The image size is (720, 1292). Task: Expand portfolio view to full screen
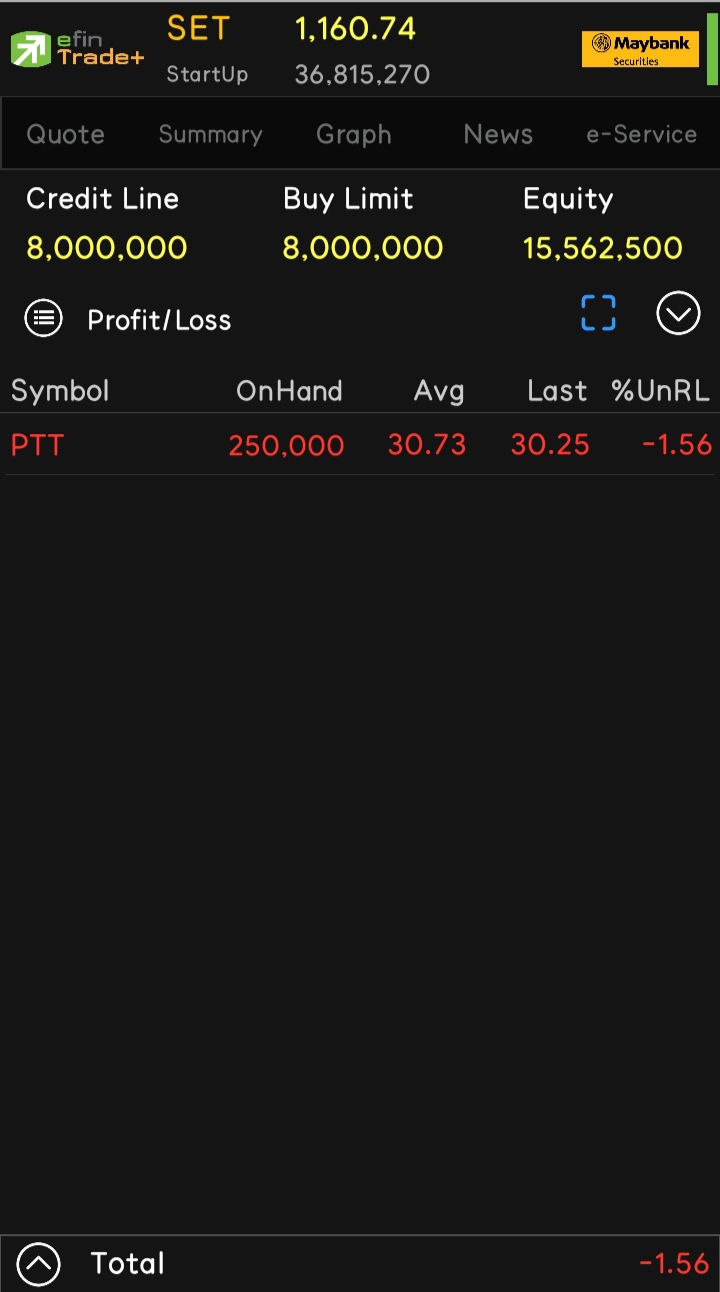[598, 314]
